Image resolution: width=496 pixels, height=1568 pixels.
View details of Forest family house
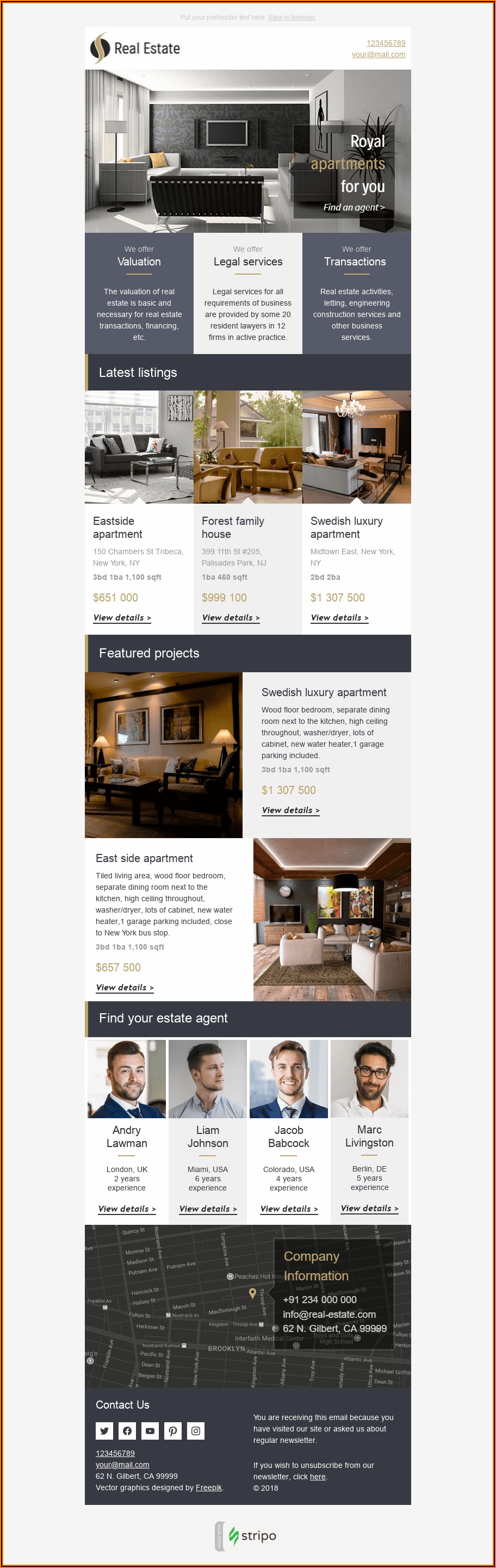231,618
